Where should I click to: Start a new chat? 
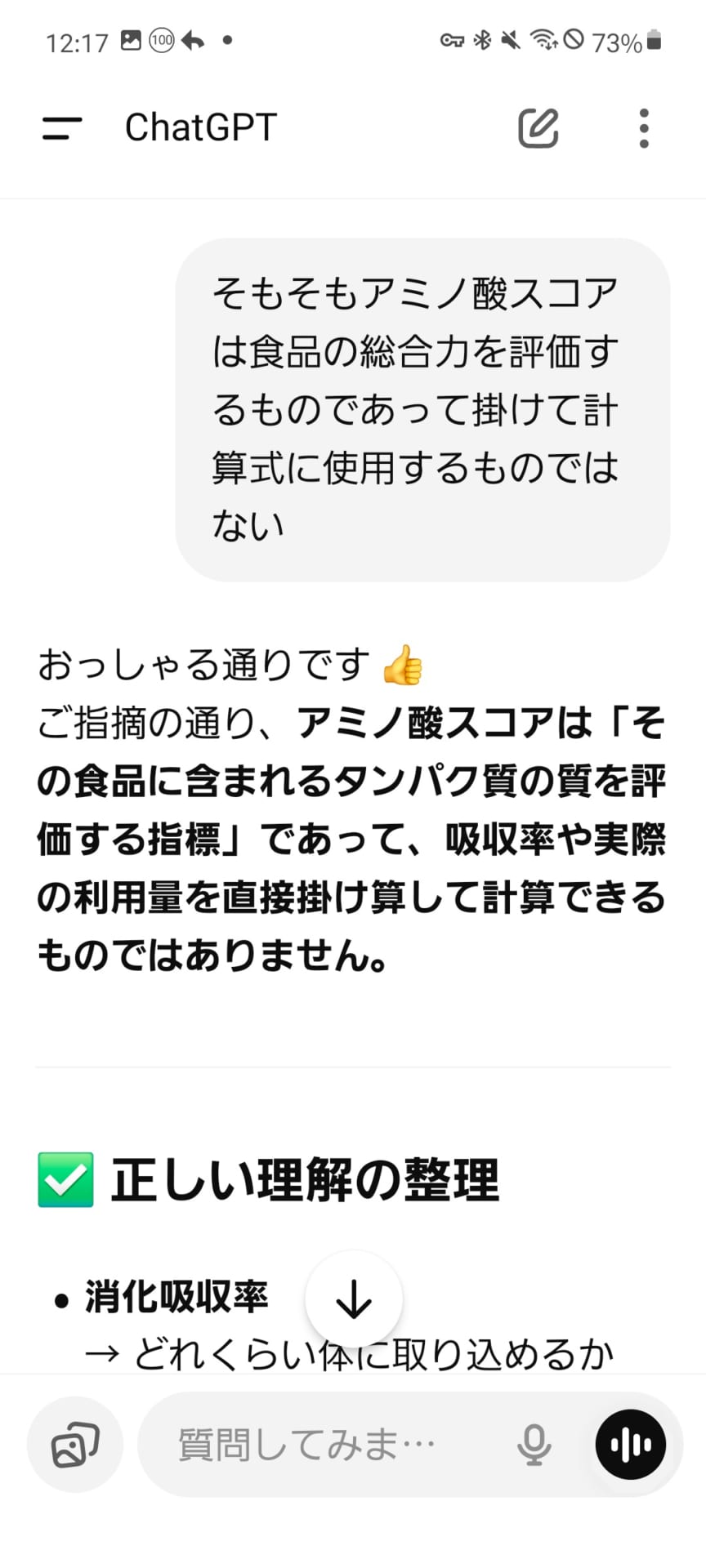tap(538, 128)
